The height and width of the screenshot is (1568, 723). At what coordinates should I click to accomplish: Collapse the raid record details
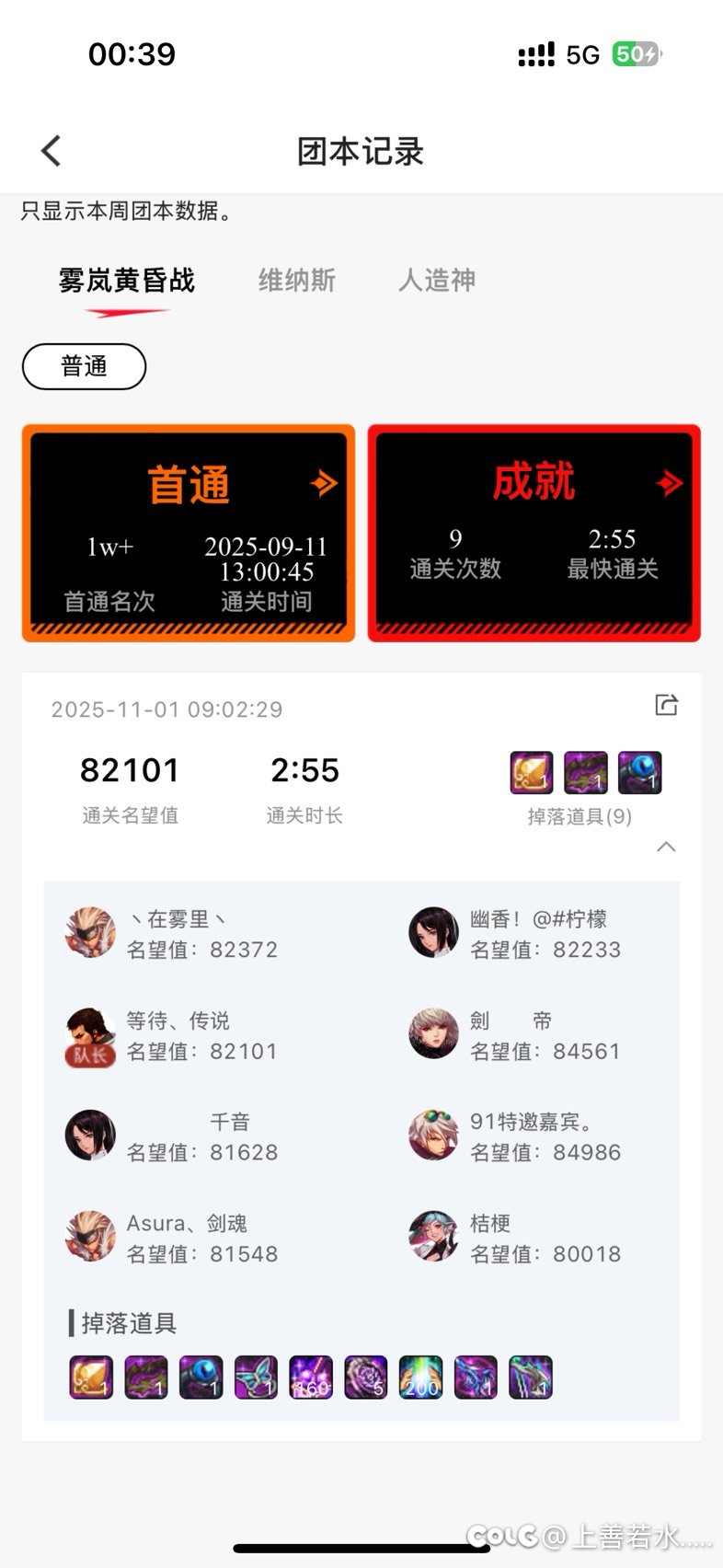tap(666, 847)
